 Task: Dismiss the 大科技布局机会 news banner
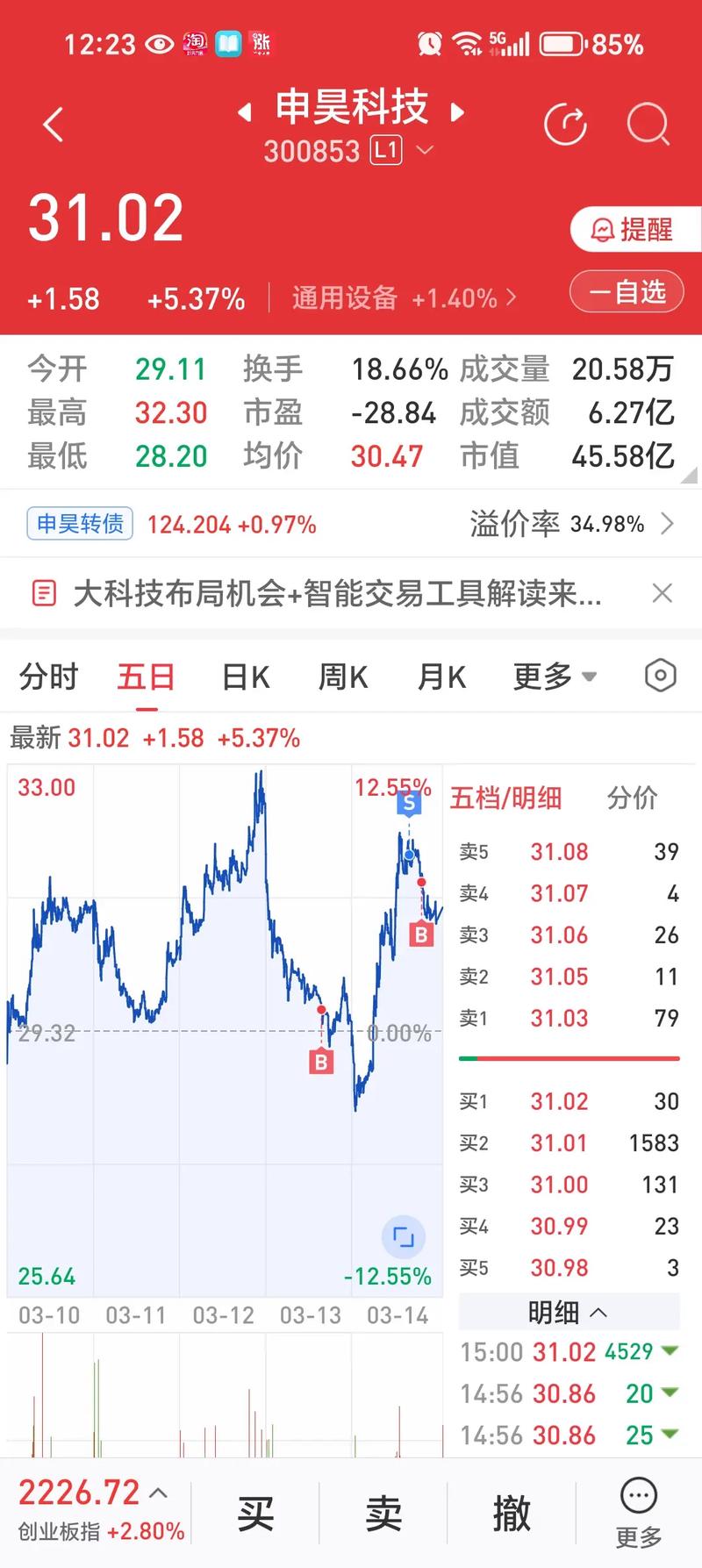[x=663, y=593]
